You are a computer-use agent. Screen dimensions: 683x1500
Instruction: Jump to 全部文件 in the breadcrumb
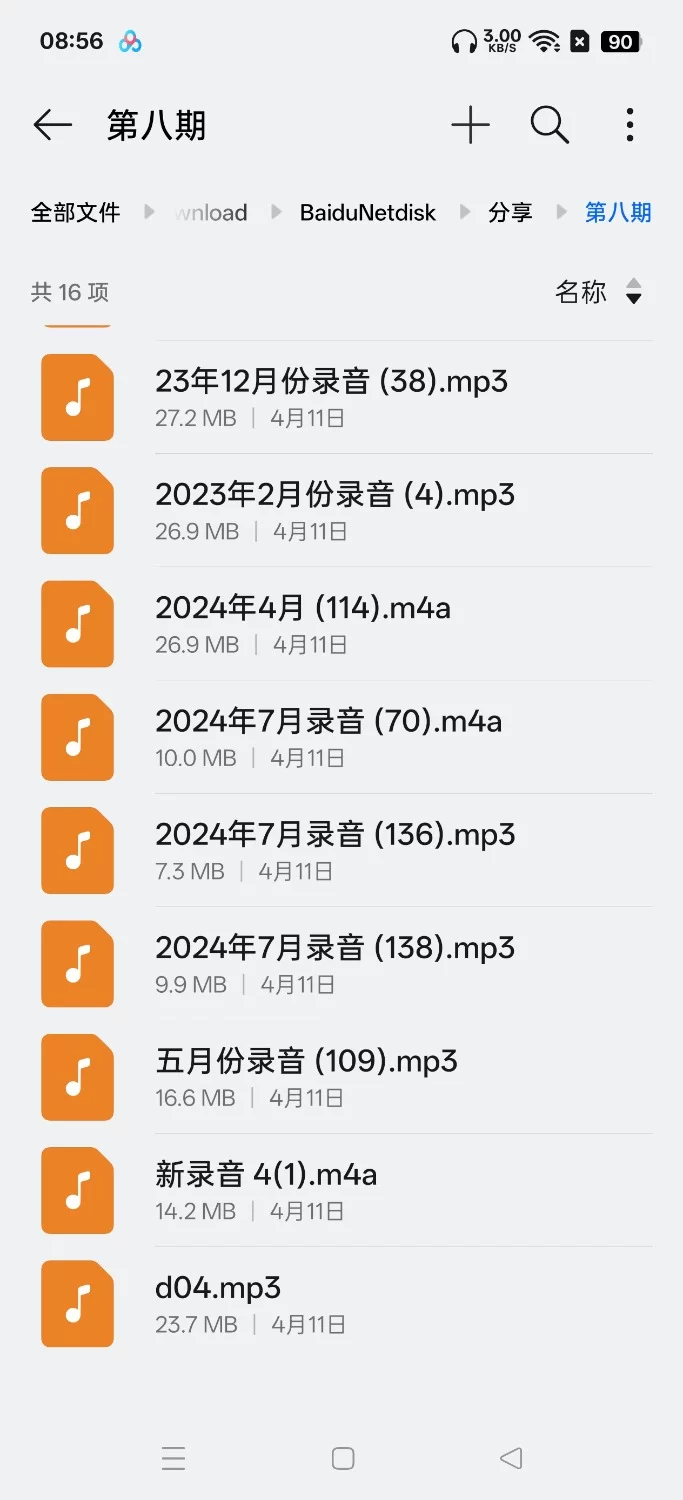coord(76,212)
